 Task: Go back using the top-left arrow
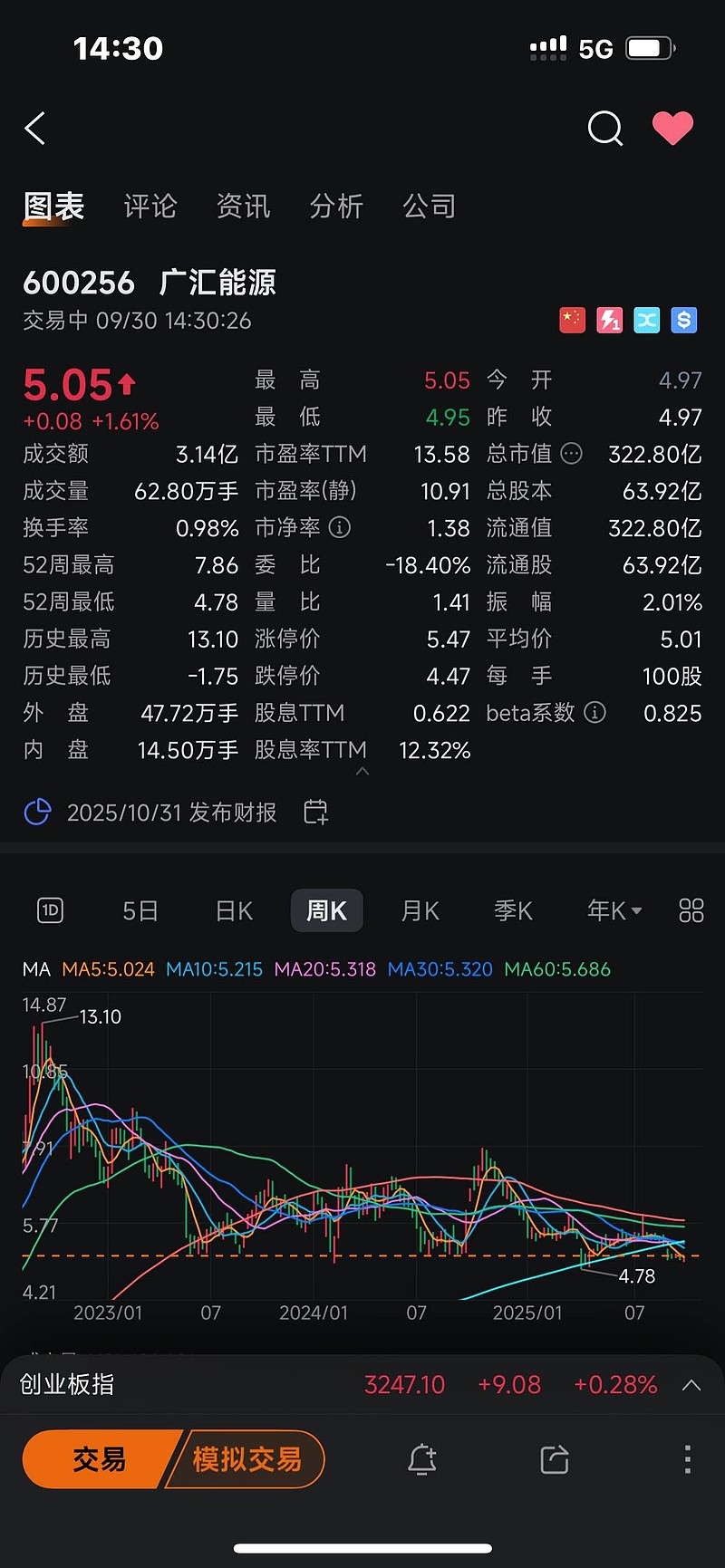pos(35,129)
